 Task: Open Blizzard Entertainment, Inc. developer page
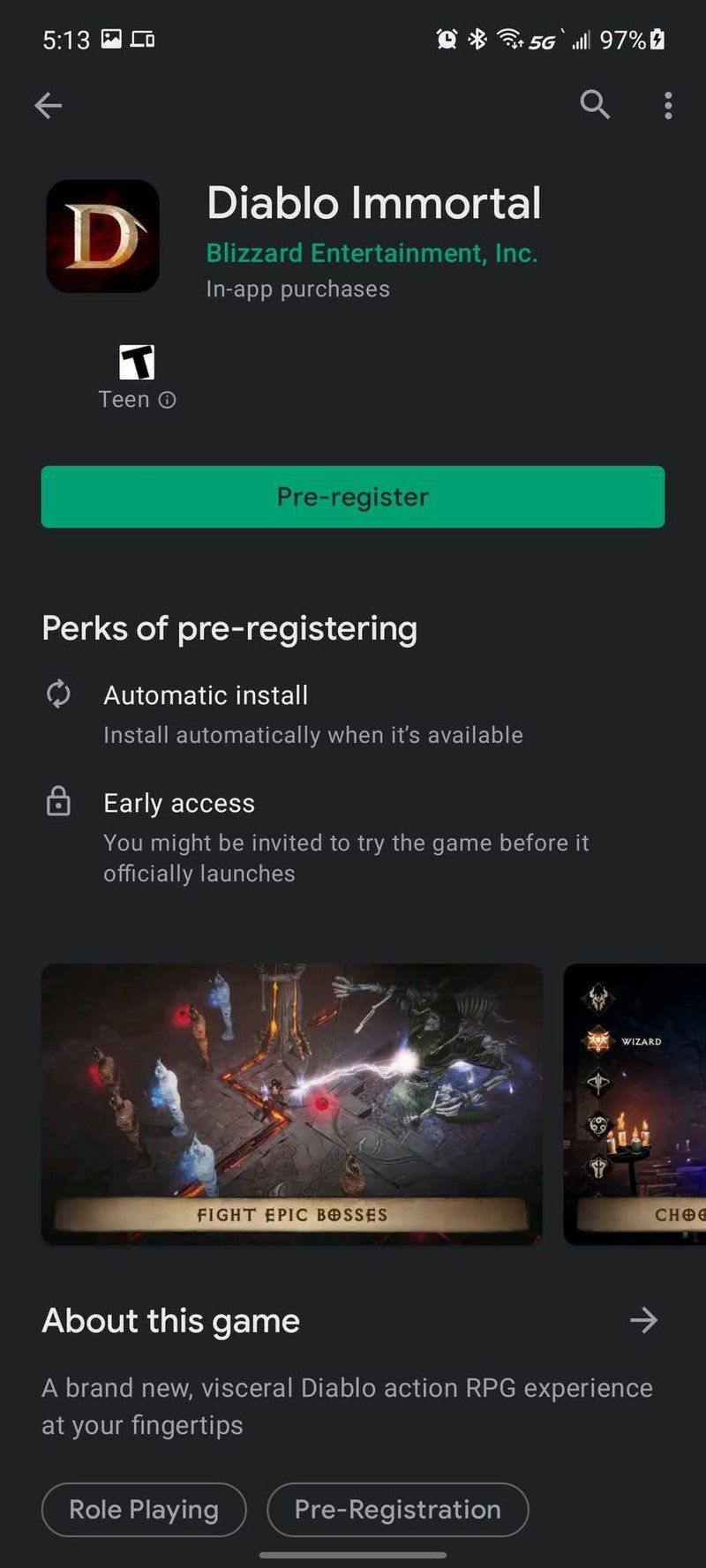click(x=372, y=253)
